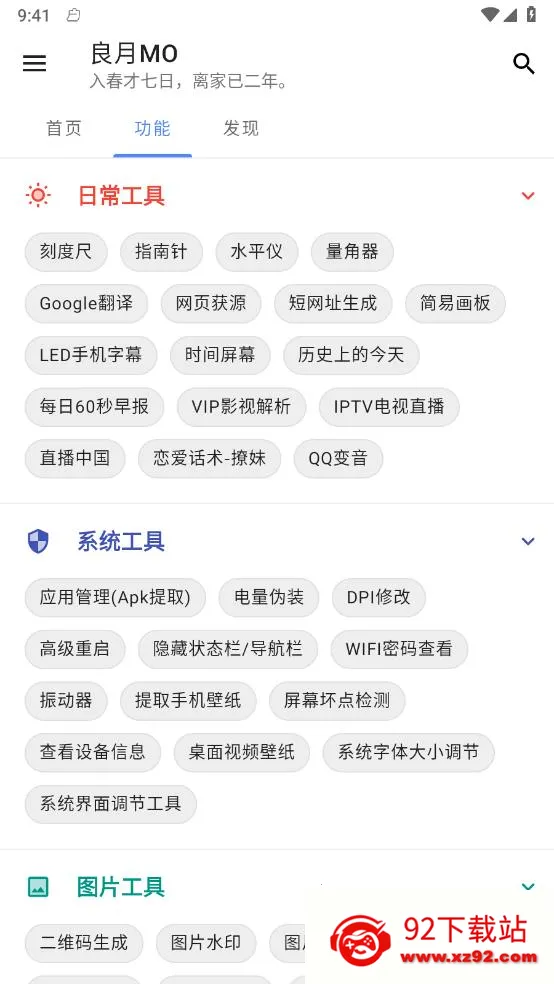Viewport: 554px width, 984px height.
Task: Open Google翻译
Action: [x=87, y=304]
